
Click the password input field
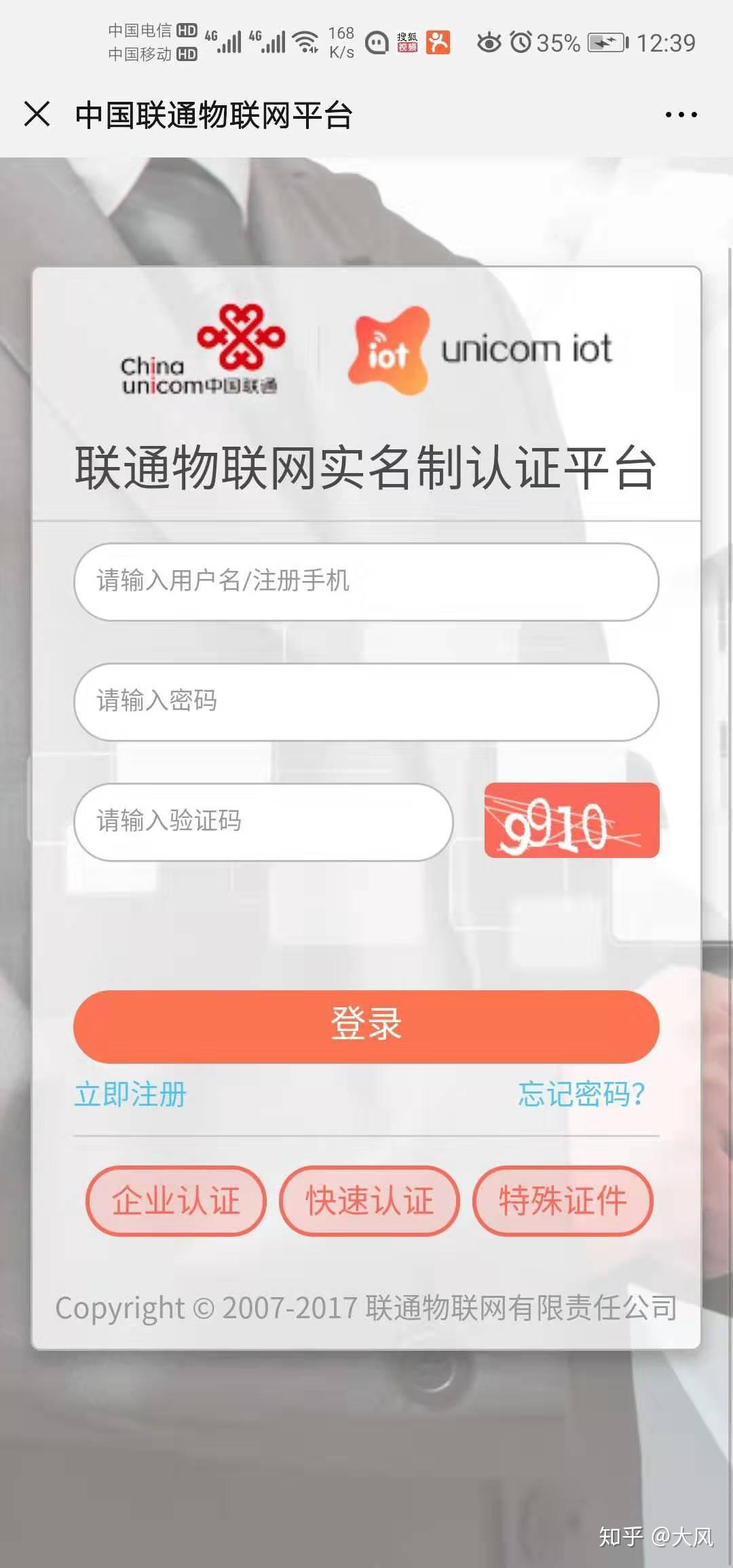(366, 702)
